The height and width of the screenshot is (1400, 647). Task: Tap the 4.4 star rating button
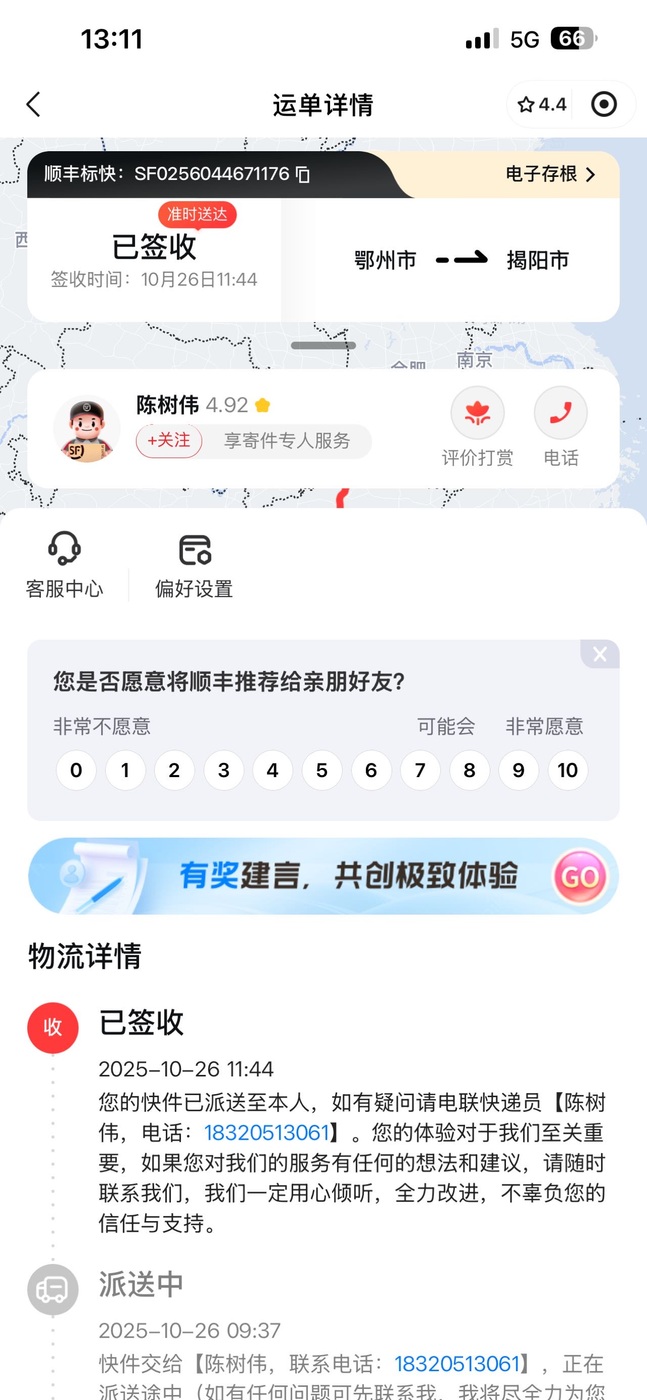coord(542,105)
